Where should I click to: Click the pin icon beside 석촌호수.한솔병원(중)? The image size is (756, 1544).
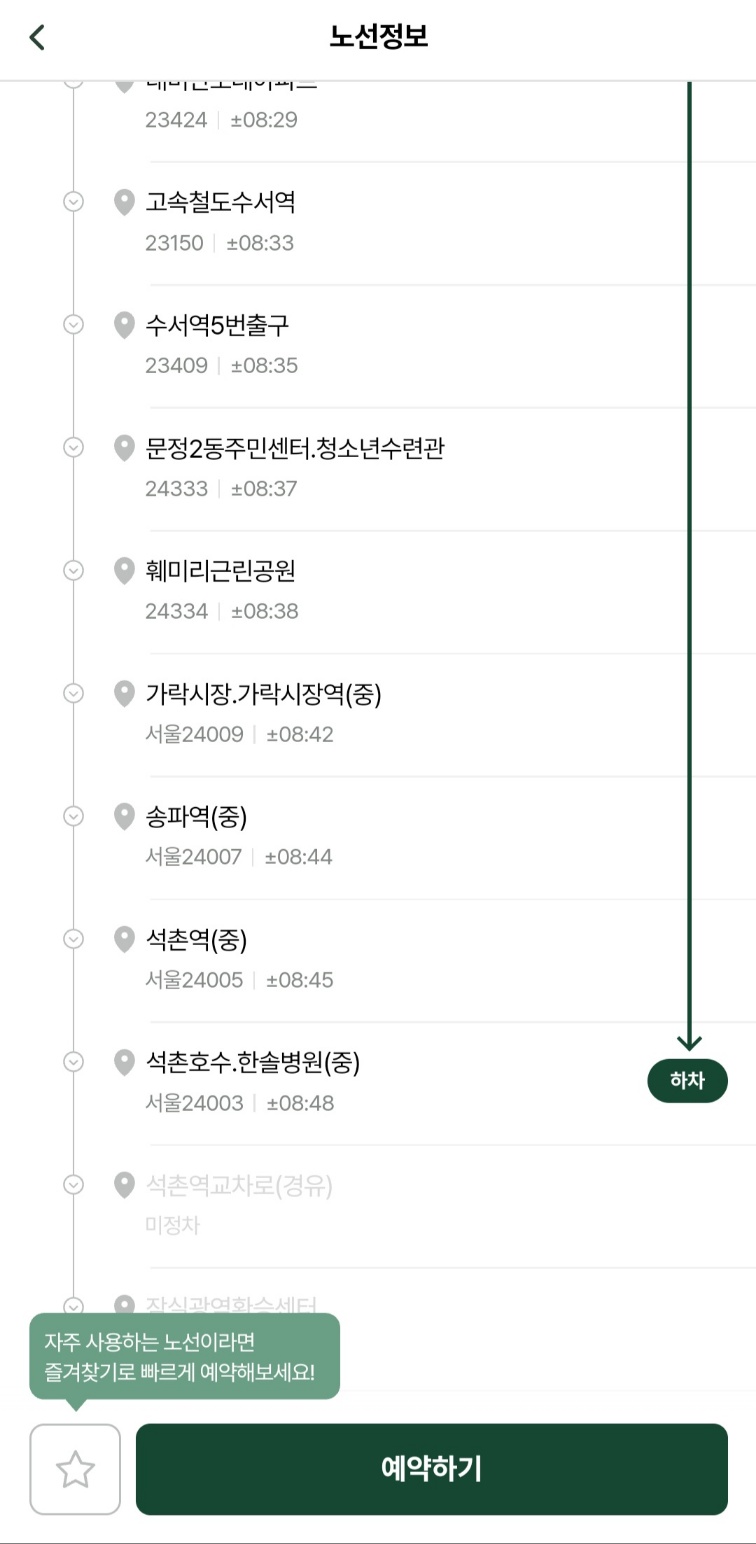point(123,1063)
